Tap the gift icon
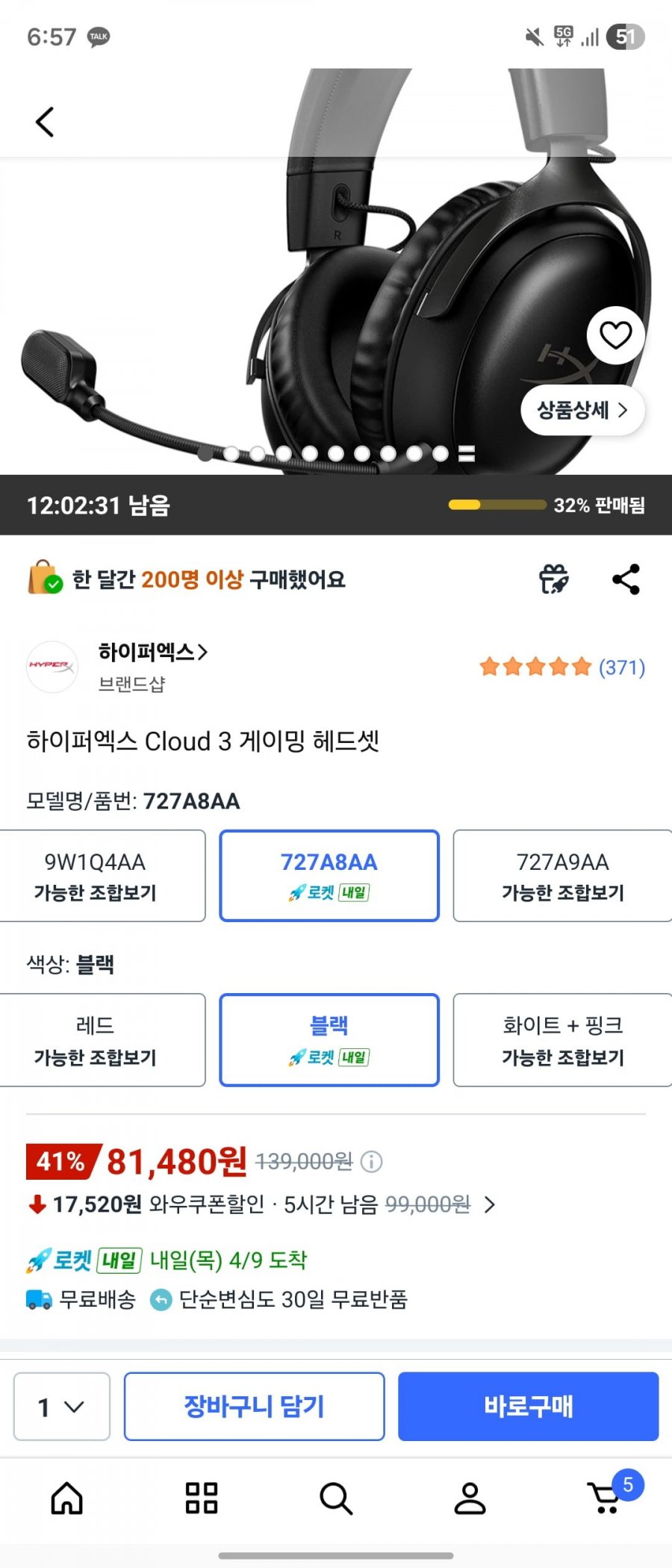 (x=554, y=579)
